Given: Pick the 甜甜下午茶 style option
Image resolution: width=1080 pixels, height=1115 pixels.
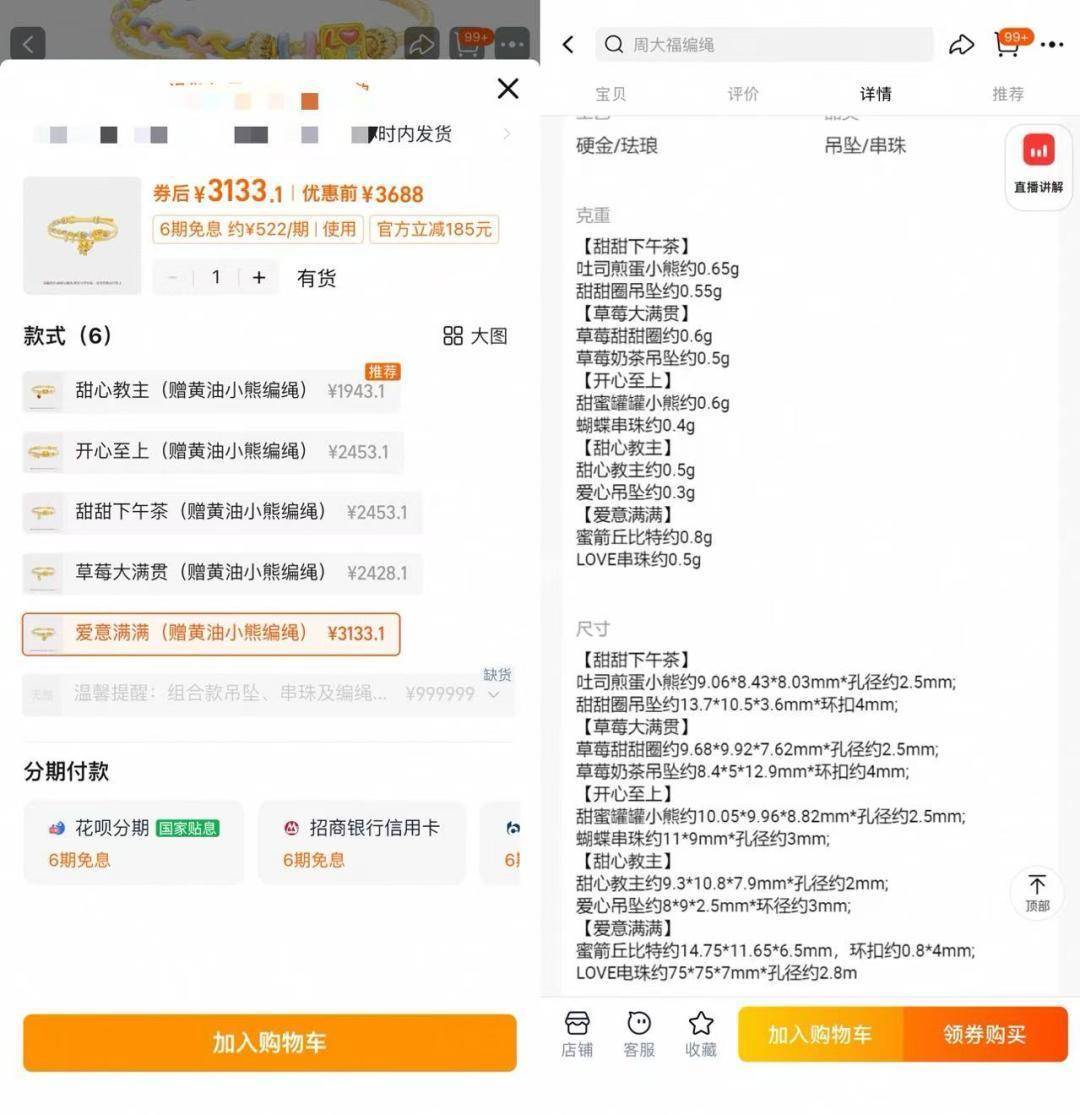Looking at the screenshot, I should (221, 513).
